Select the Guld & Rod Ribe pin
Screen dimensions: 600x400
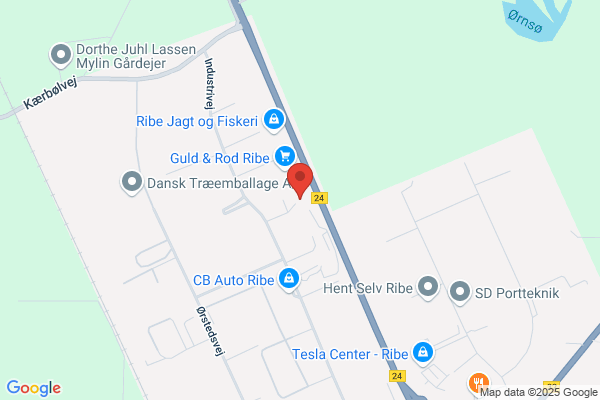[x=285, y=157]
